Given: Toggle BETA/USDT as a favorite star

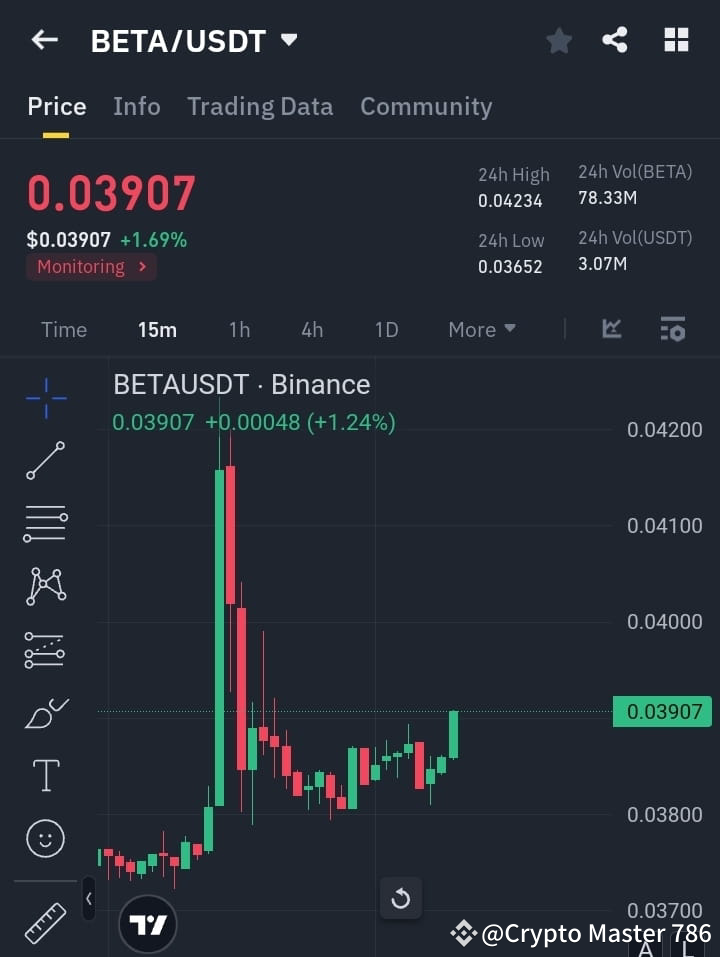Looking at the screenshot, I should click(558, 40).
